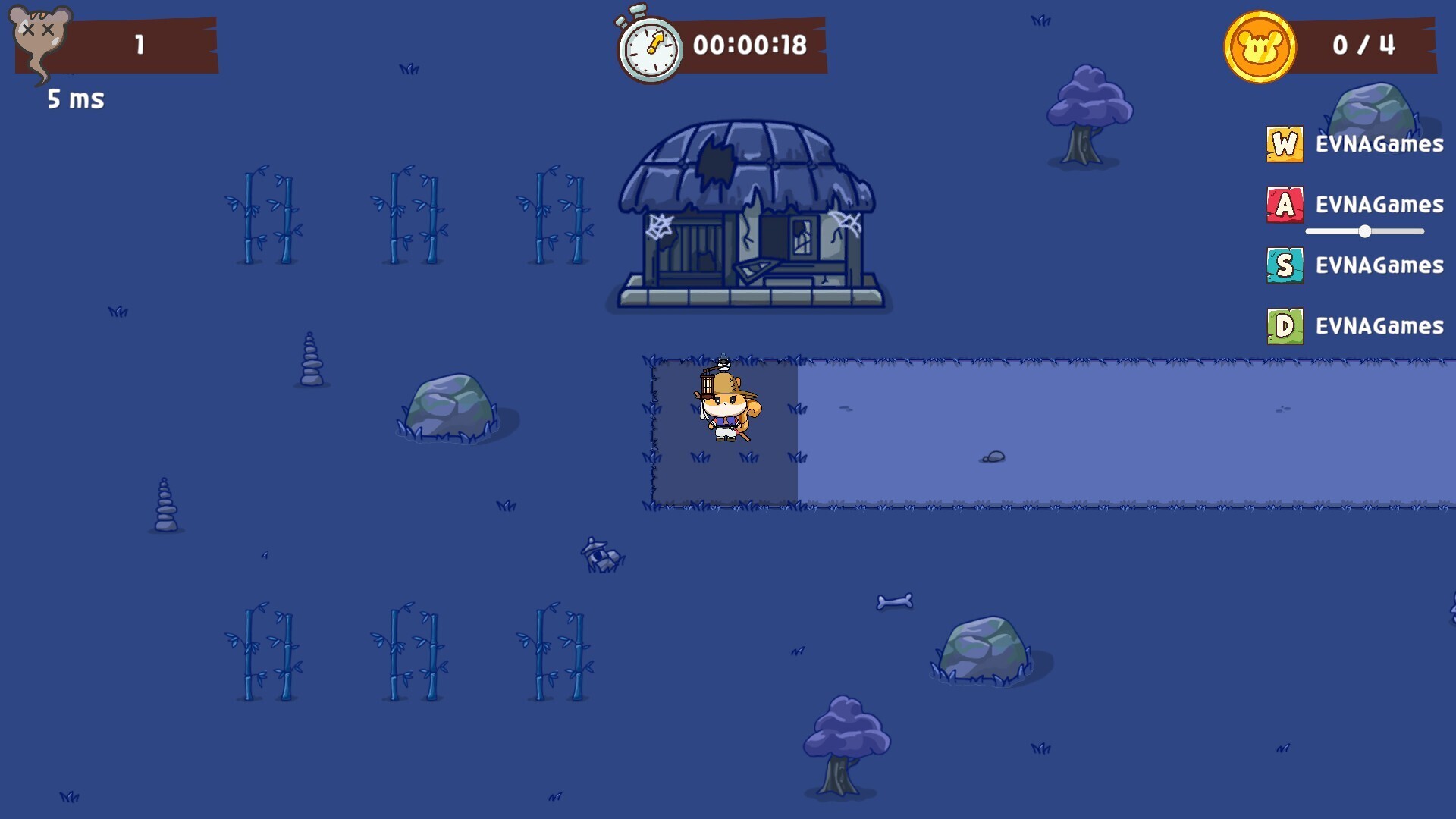Tap the slider under the A key

click(x=1364, y=231)
